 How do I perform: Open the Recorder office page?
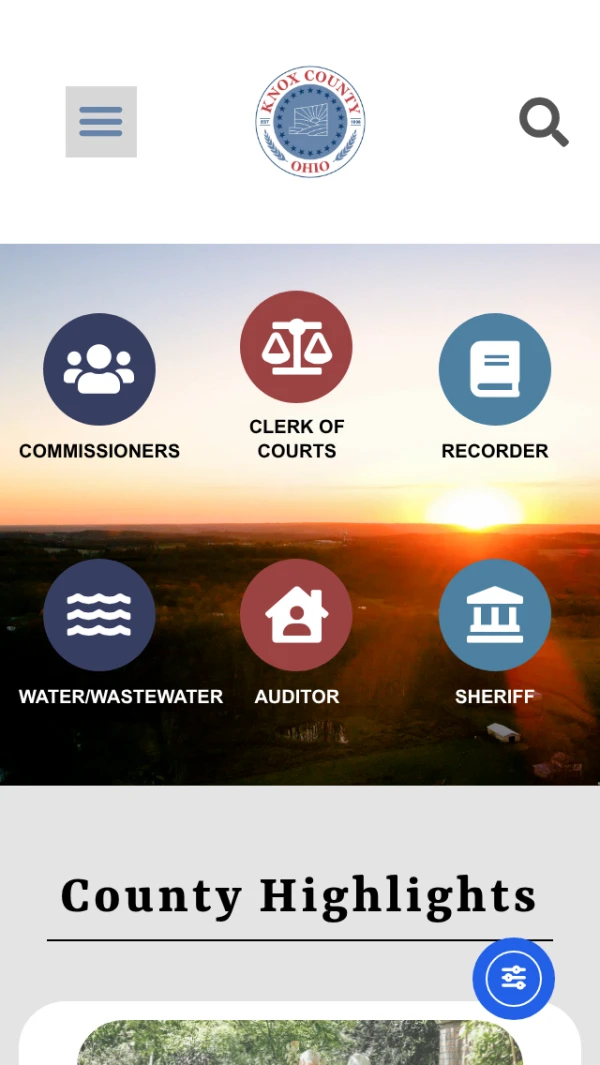[494, 370]
